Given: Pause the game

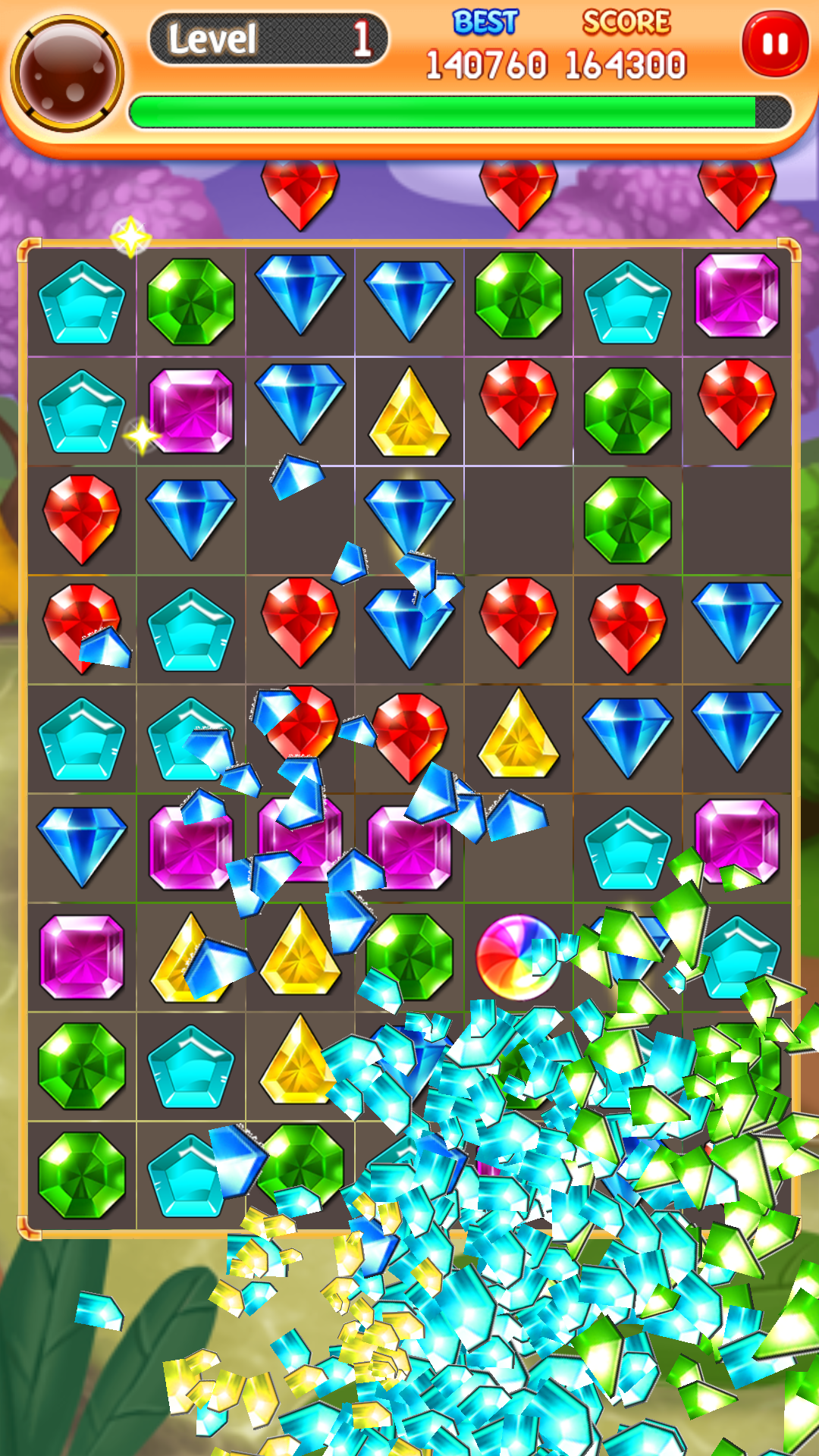Looking at the screenshot, I should tap(775, 44).
